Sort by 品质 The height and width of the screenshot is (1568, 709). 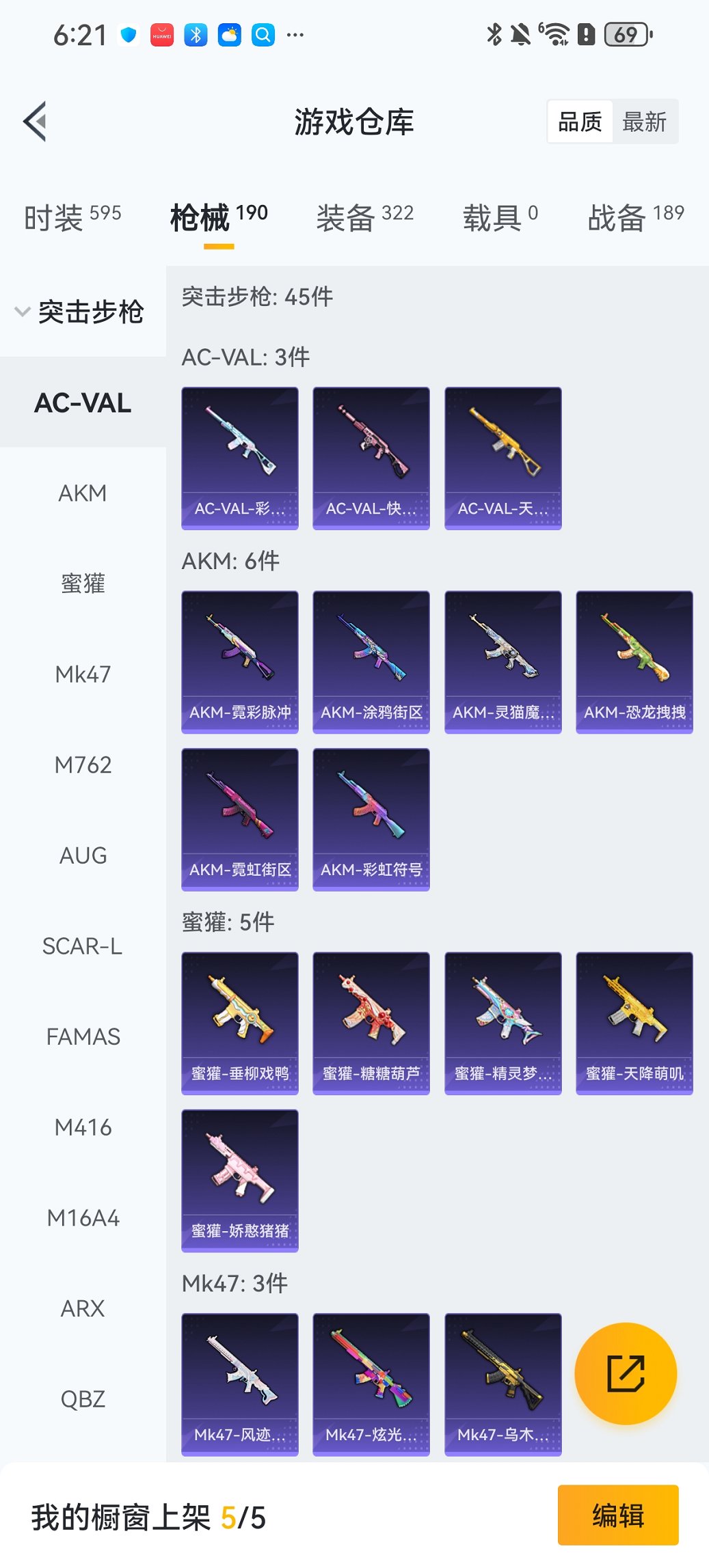580,122
